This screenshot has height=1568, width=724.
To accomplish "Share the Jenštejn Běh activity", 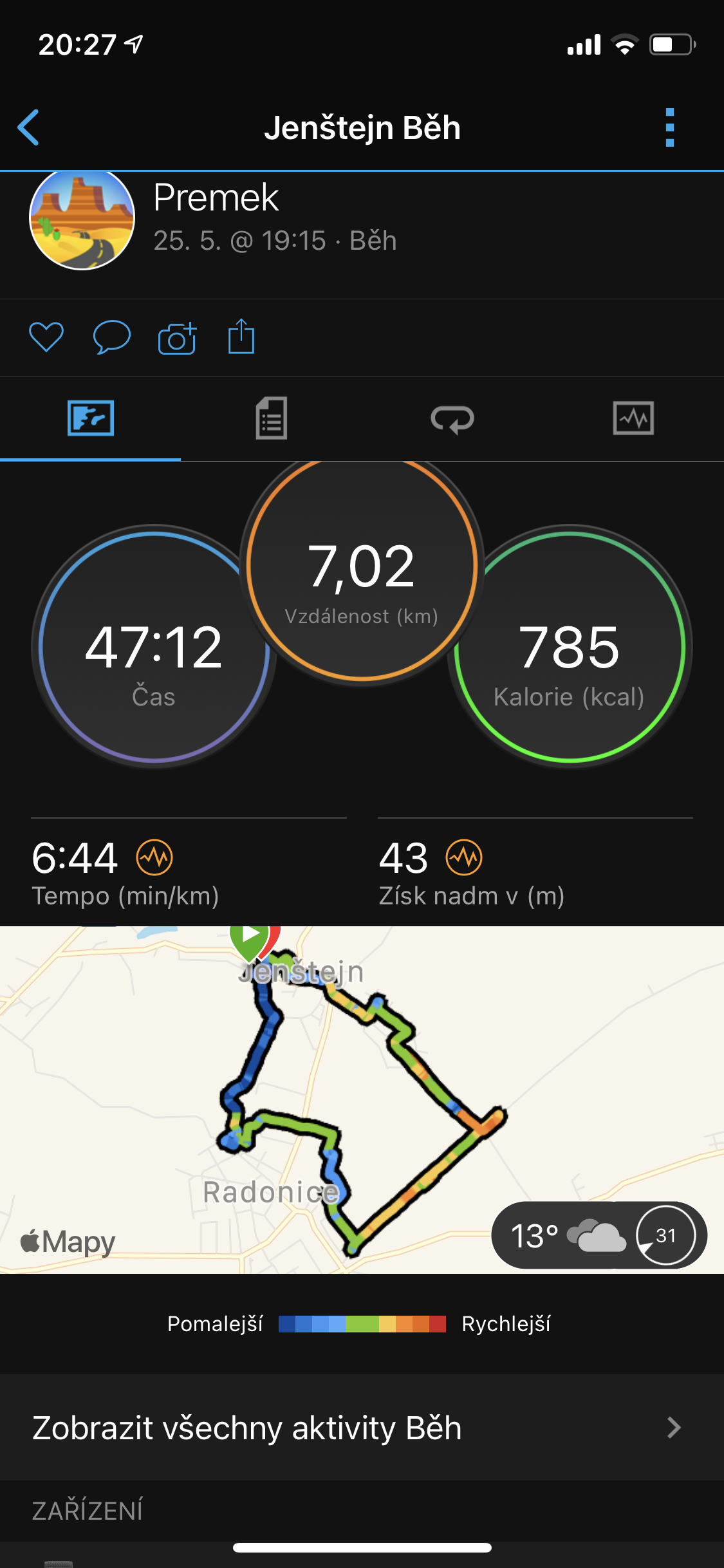I will point(241,336).
